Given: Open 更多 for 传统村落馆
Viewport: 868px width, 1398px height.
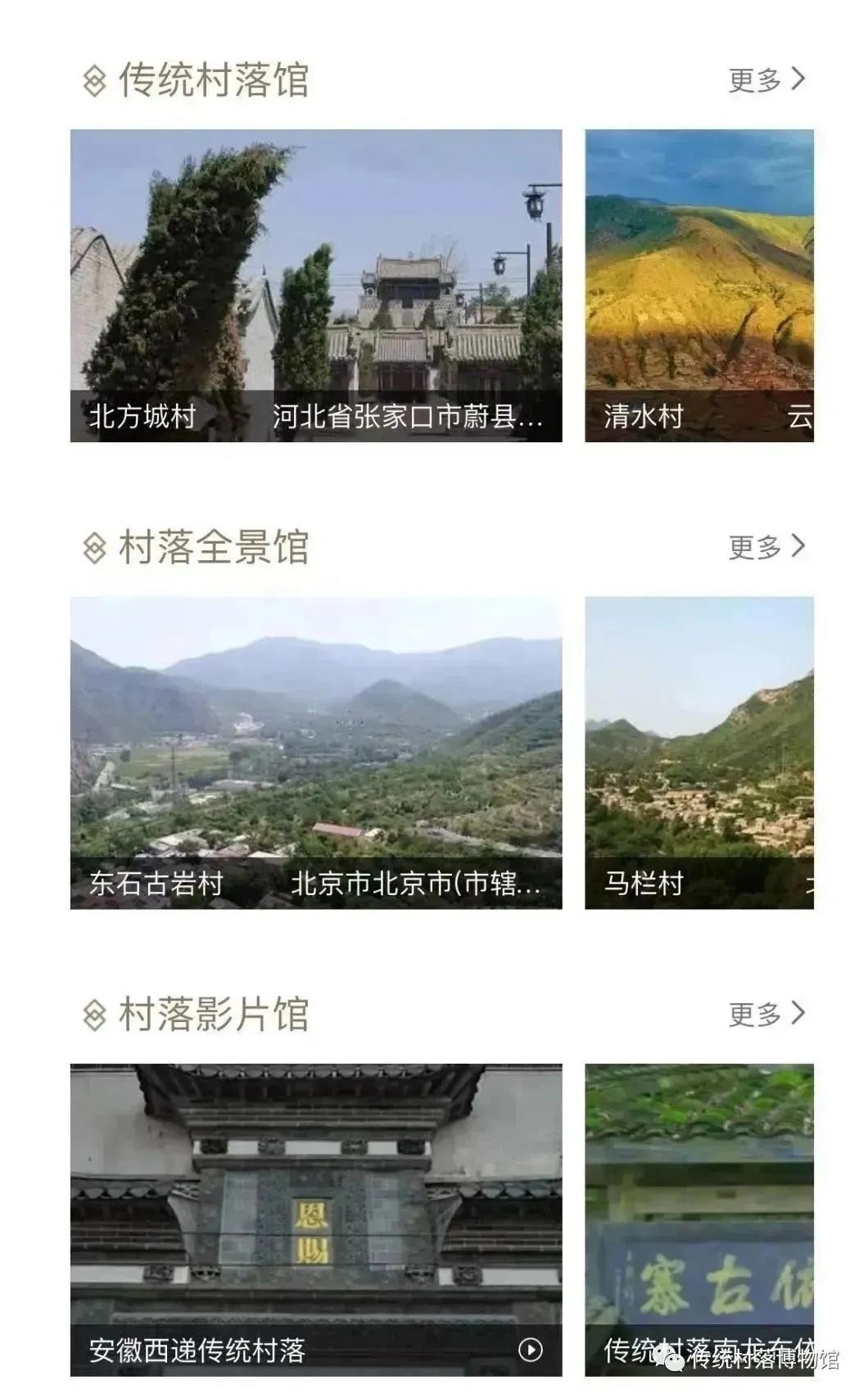Looking at the screenshot, I should click(766, 79).
